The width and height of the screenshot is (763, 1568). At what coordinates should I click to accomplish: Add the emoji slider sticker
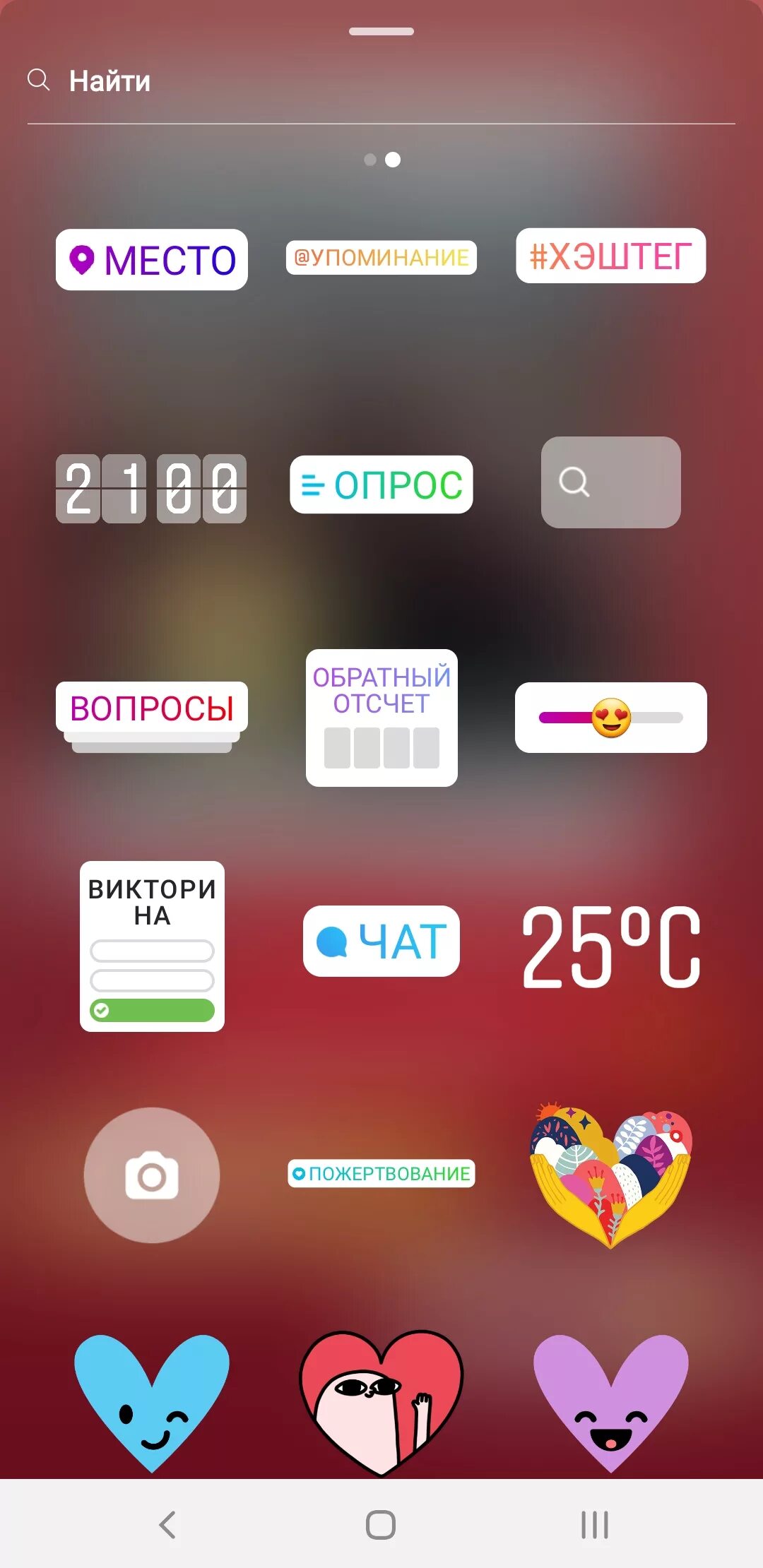pos(611,718)
